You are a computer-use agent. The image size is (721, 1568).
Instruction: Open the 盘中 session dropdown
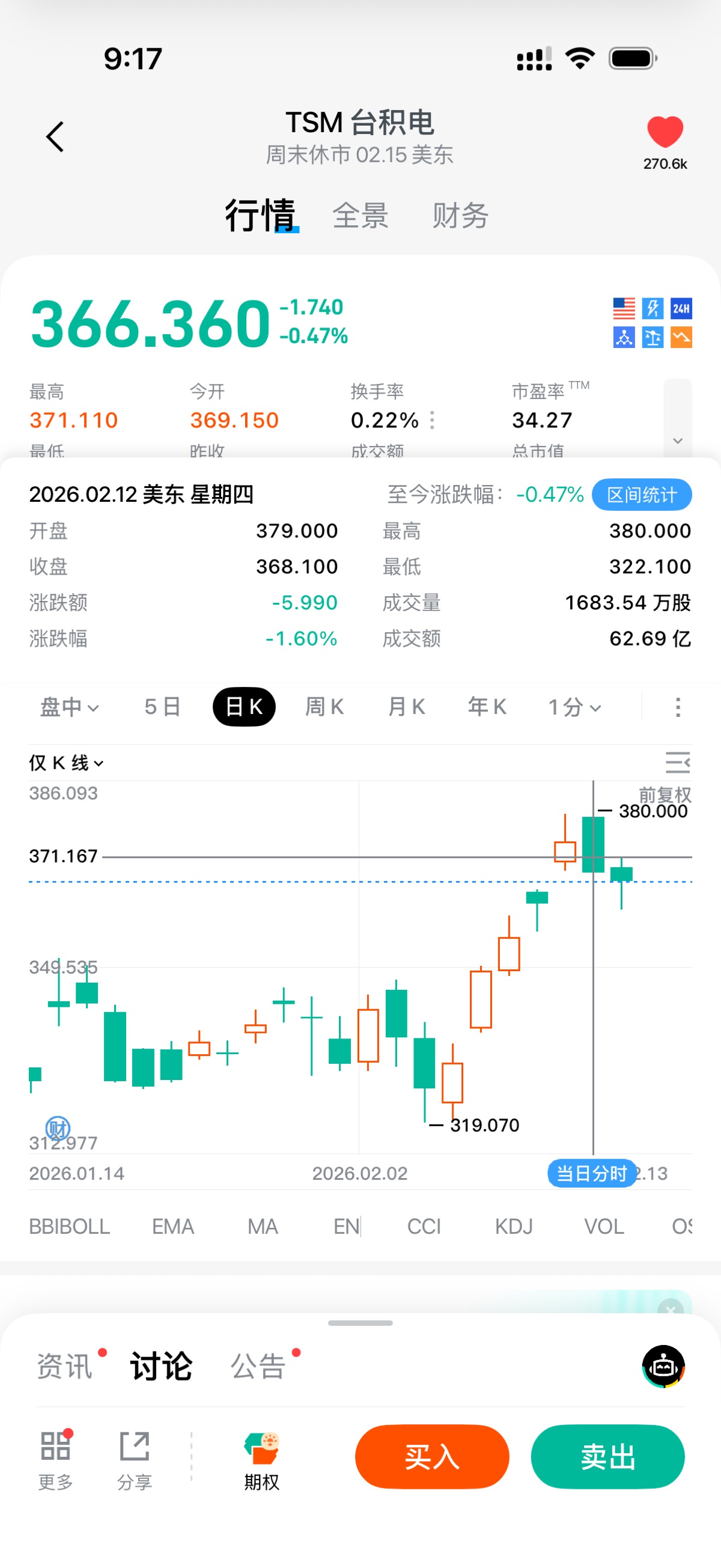[68, 707]
